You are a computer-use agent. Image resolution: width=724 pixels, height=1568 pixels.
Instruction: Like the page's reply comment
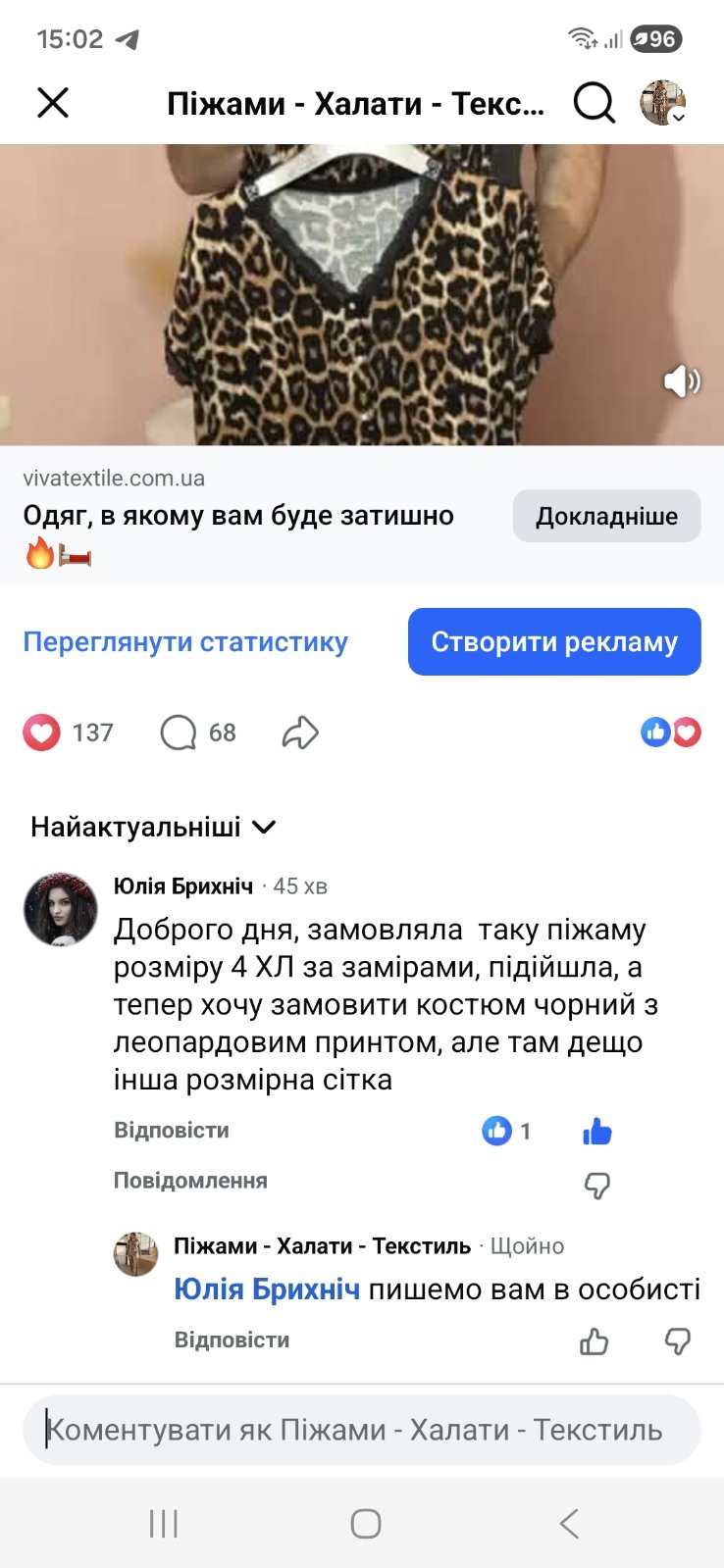(595, 1340)
